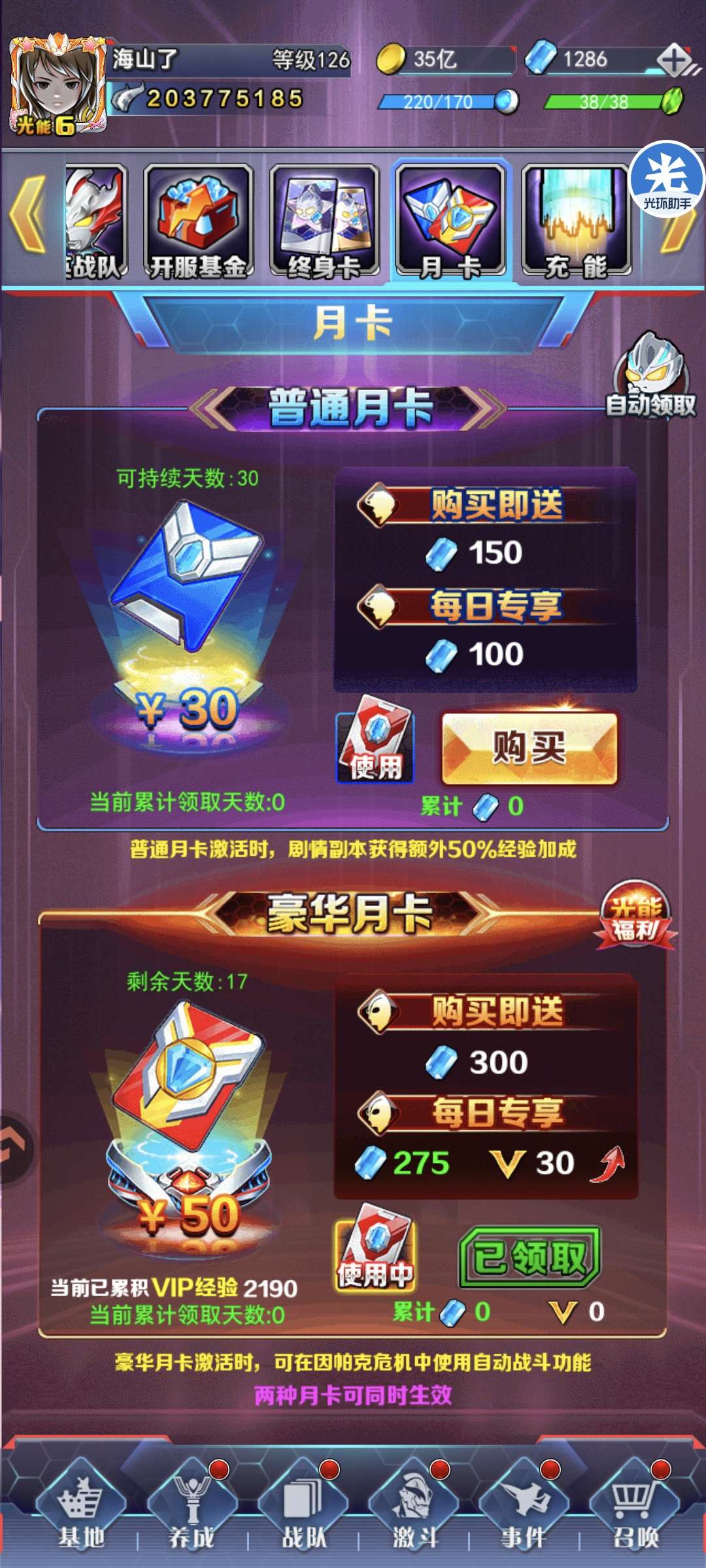Tap the player avatar portrait
This screenshot has height=1568, width=706.
58,85
